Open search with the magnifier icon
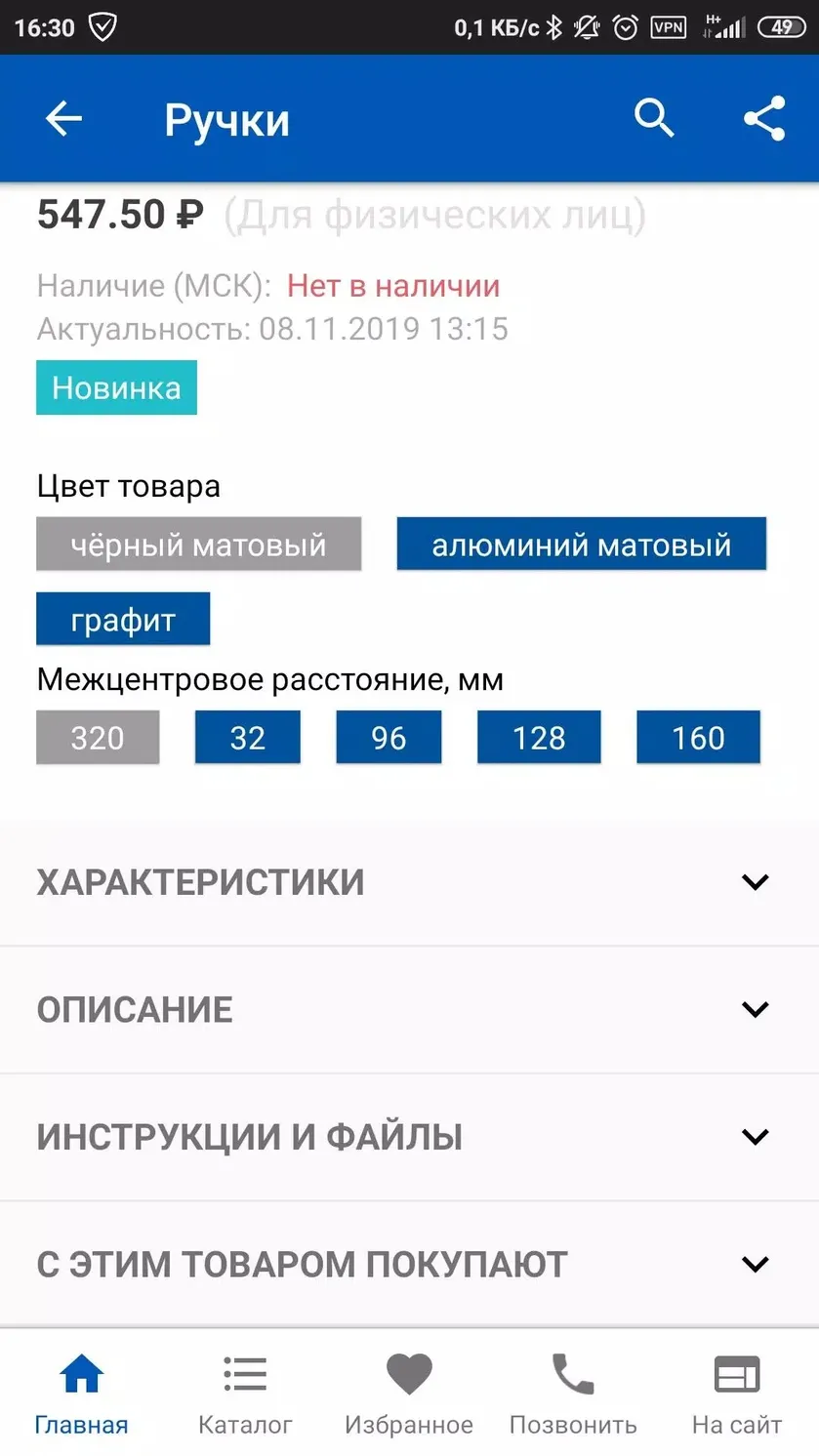Image resolution: width=819 pixels, height=1456 pixels. (654, 119)
